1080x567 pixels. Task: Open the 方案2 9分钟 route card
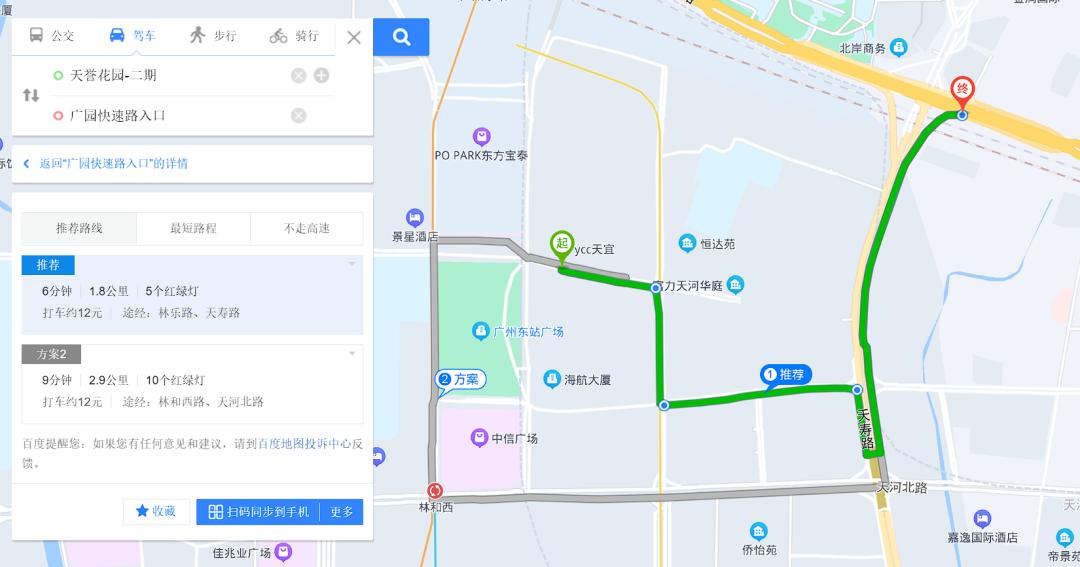[x=192, y=390]
